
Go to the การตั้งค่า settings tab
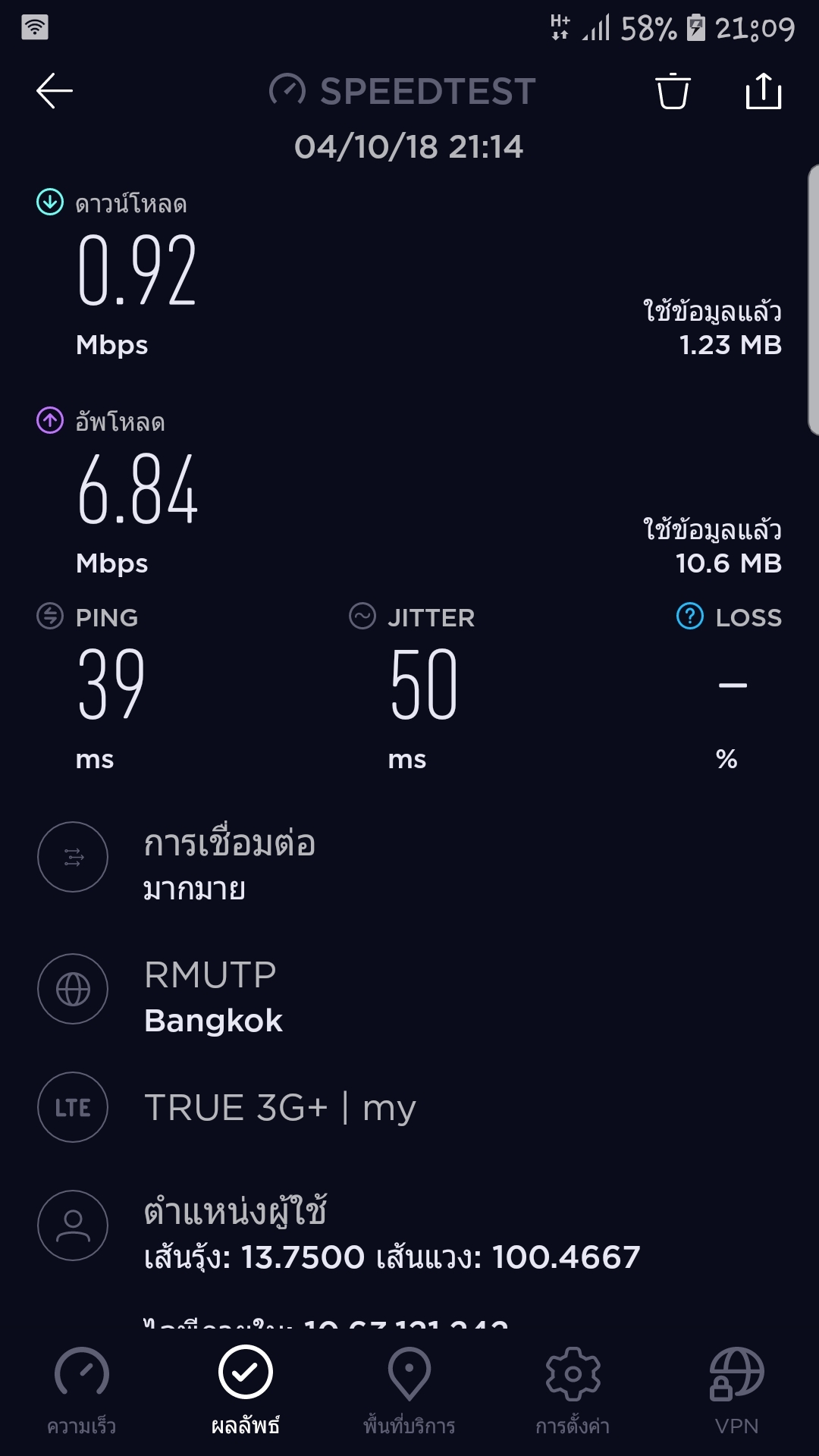click(x=573, y=1392)
